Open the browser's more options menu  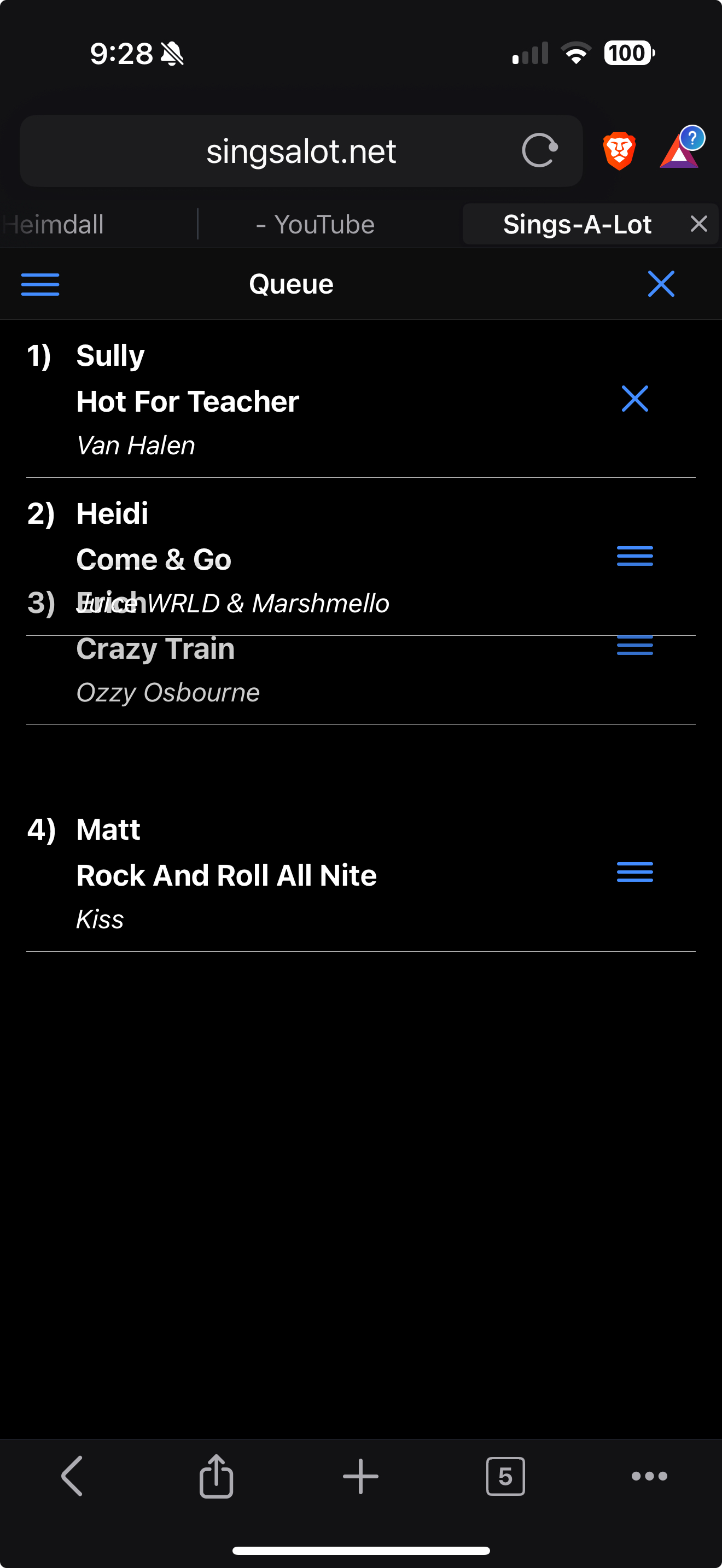click(x=649, y=1476)
